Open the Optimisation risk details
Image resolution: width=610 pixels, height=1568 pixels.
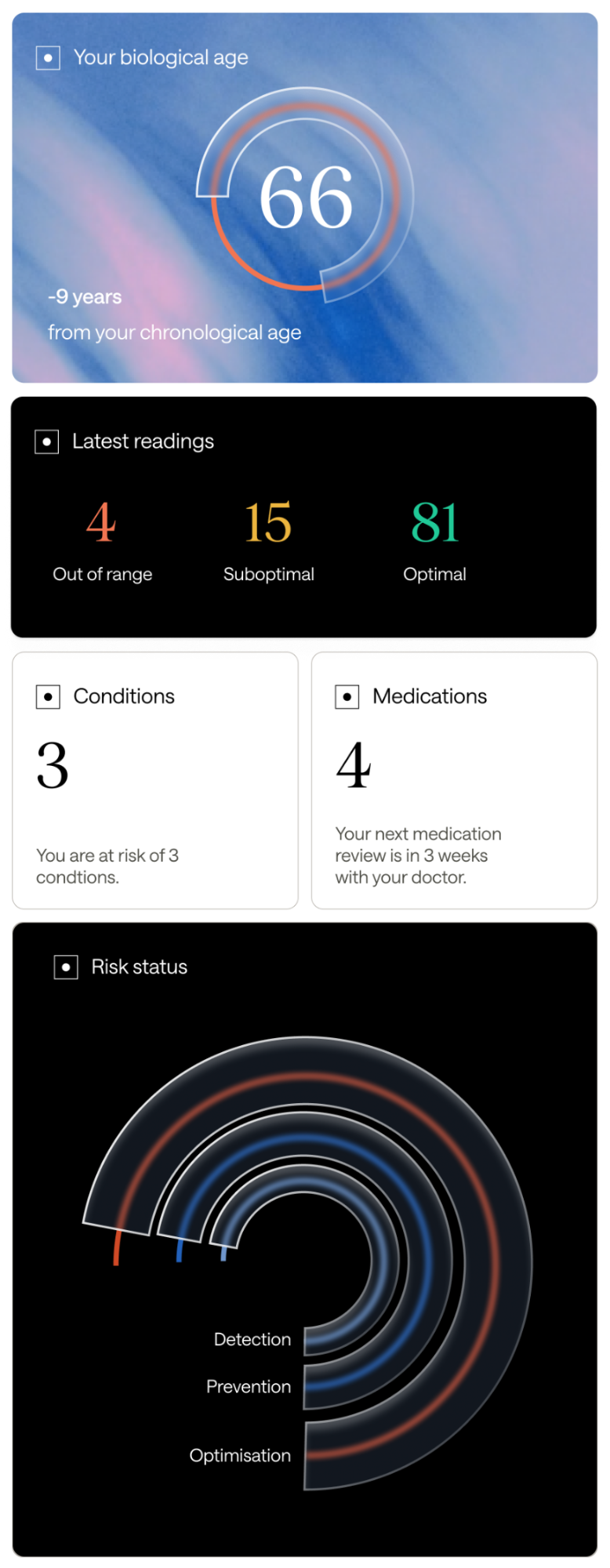point(240,1456)
